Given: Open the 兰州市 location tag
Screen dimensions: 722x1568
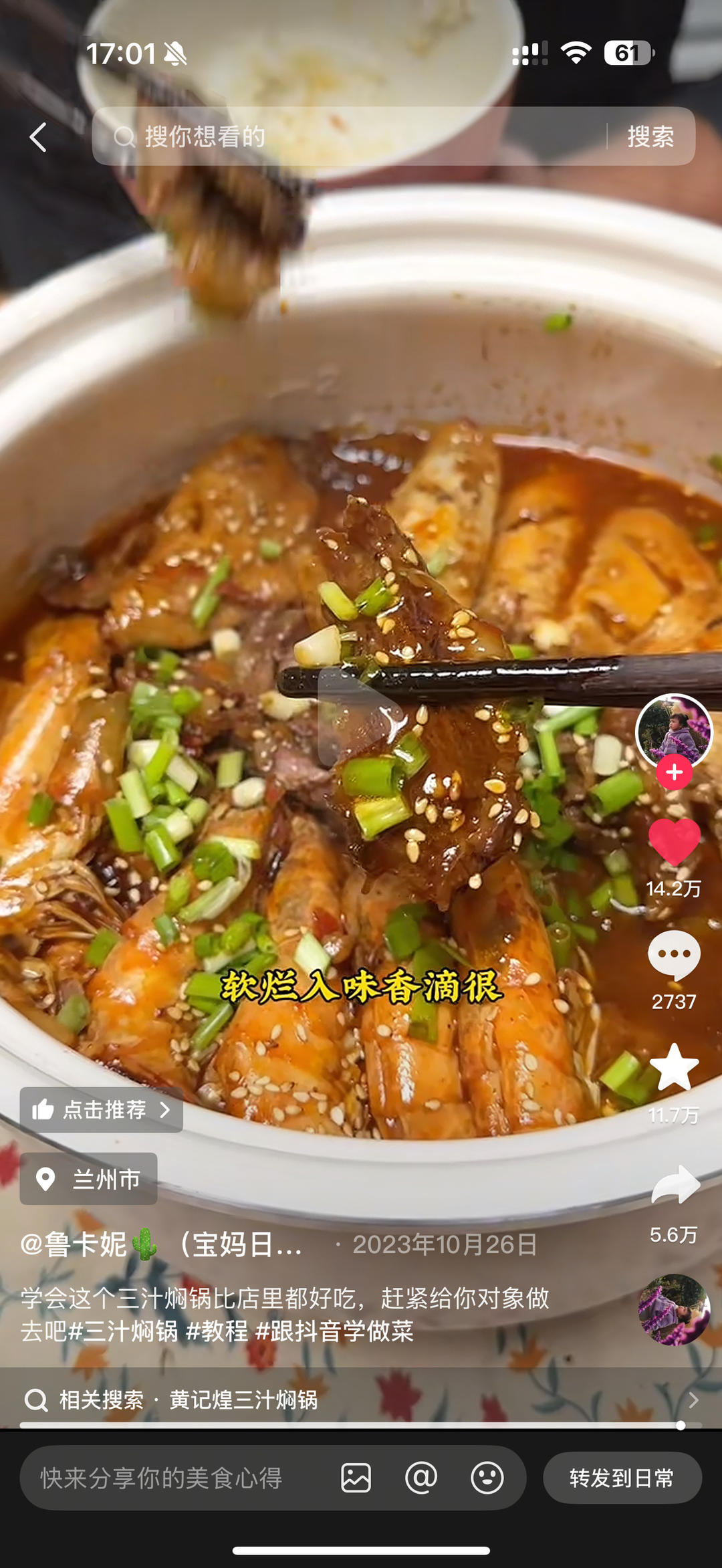Looking at the screenshot, I should click(x=89, y=1179).
